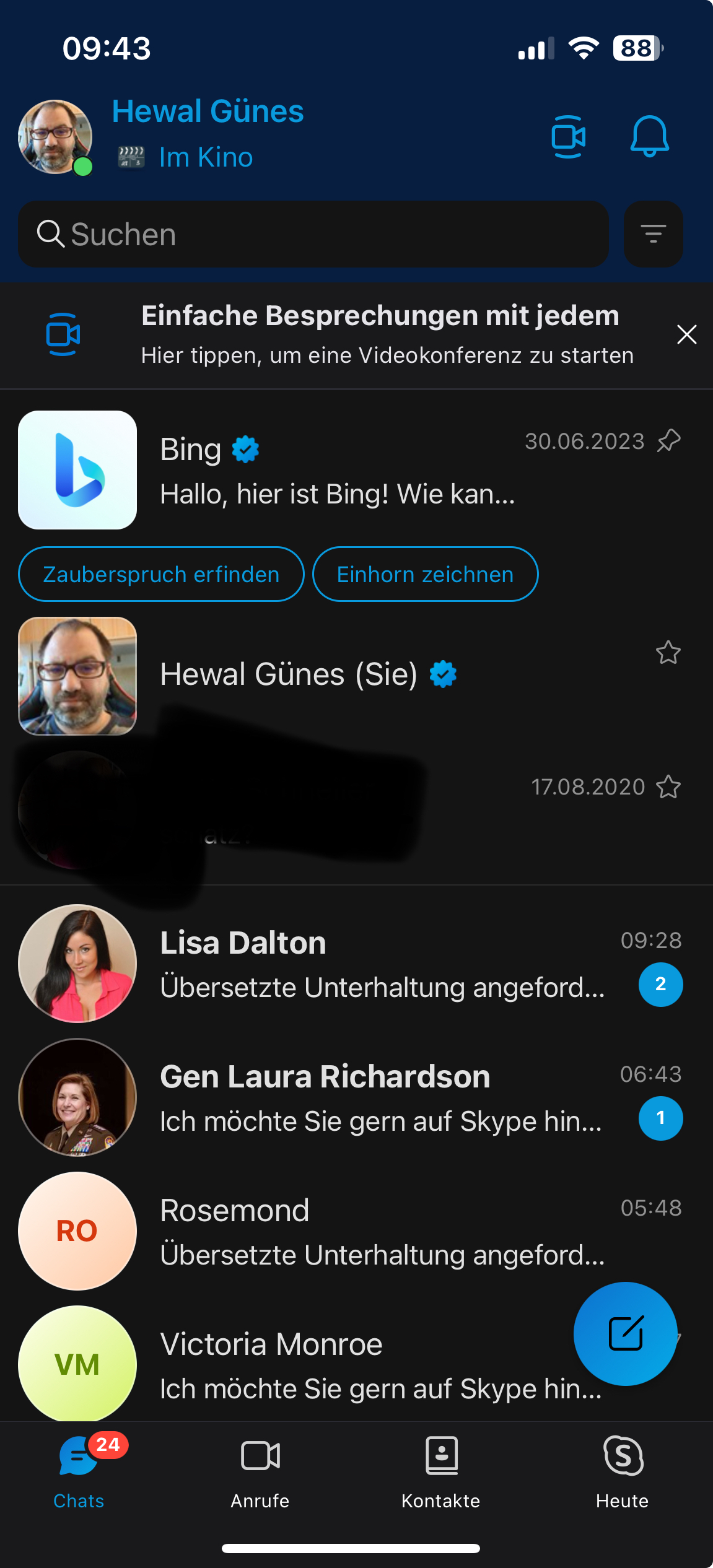Switch to the Kontakte tab
Image resolution: width=713 pixels, height=1568 pixels.
coord(441,1471)
